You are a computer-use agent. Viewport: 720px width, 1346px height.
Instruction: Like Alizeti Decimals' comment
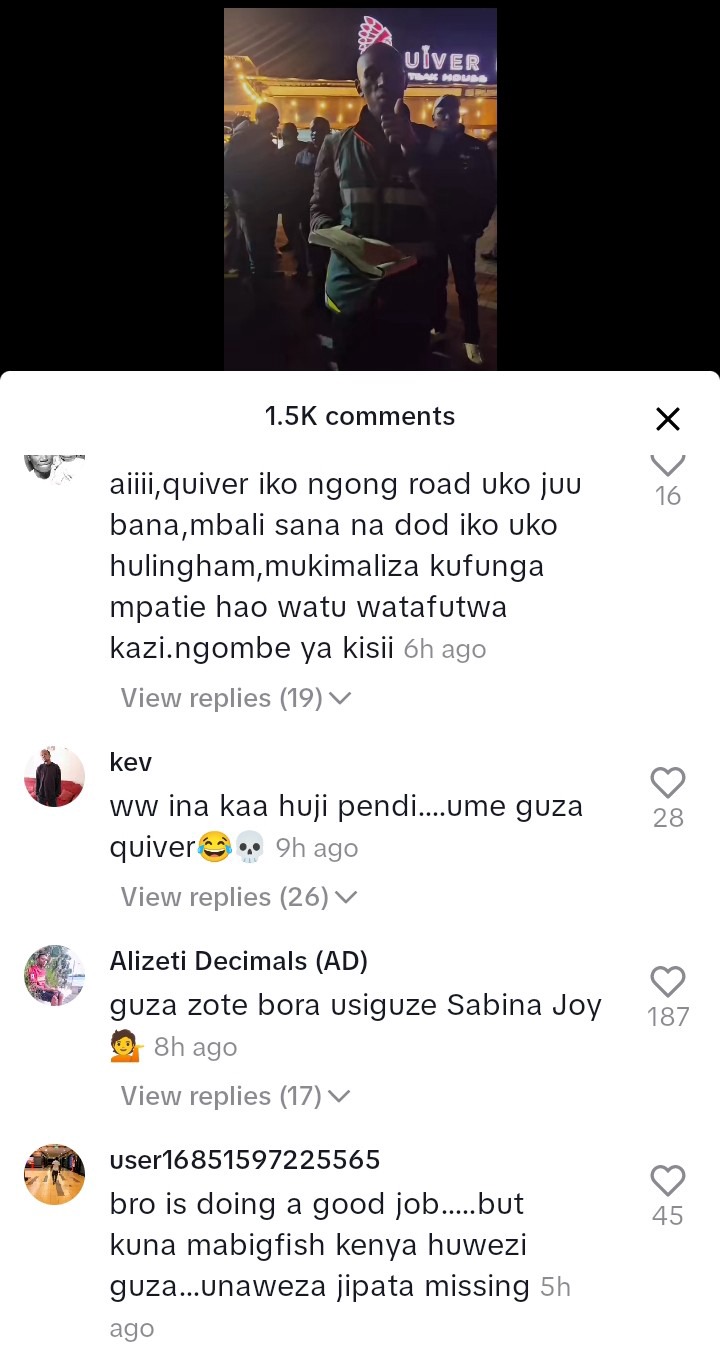pyautogui.click(x=667, y=981)
